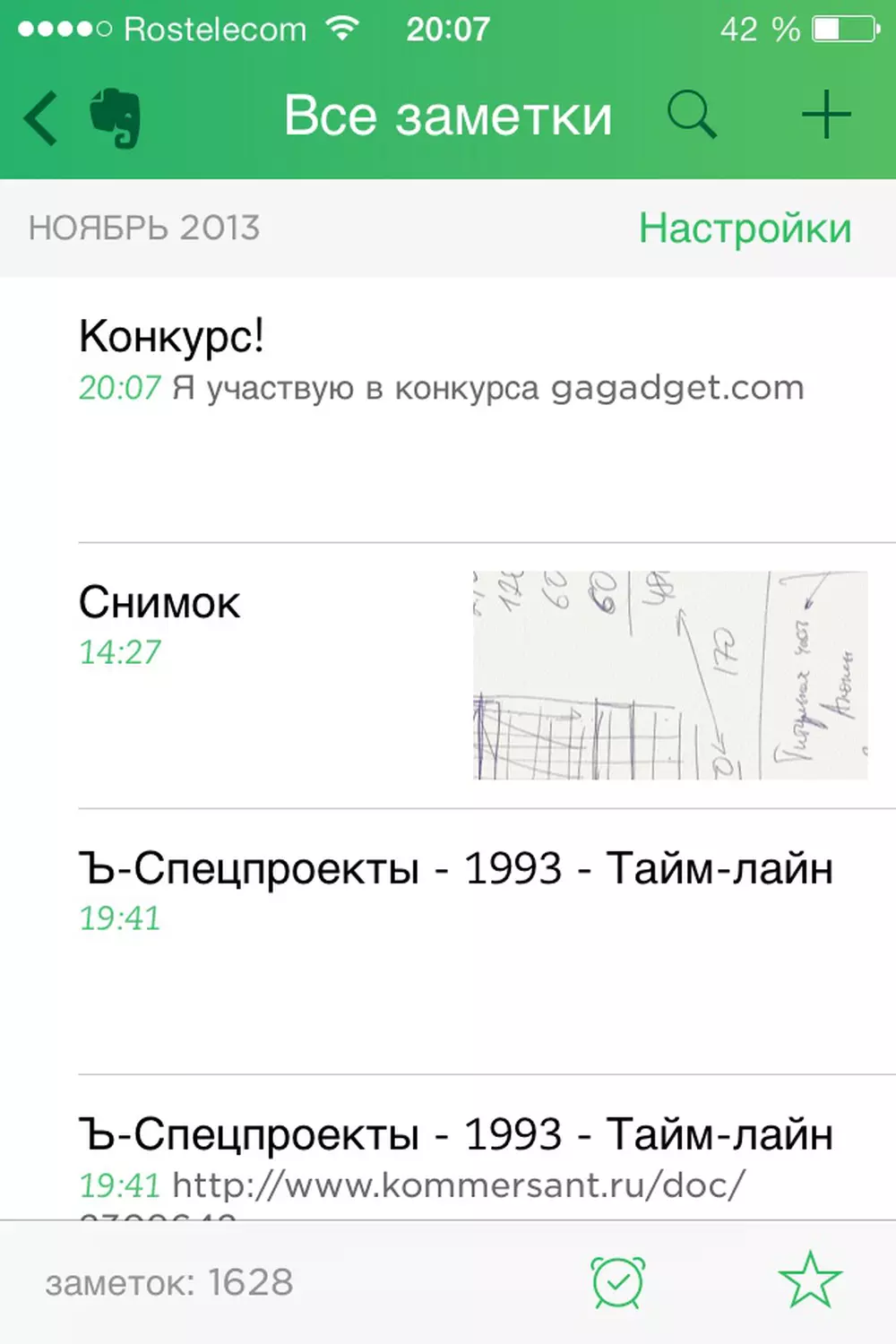Open shortcuts via the star icon
The width and height of the screenshot is (896, 1344).
[810, 1281]
